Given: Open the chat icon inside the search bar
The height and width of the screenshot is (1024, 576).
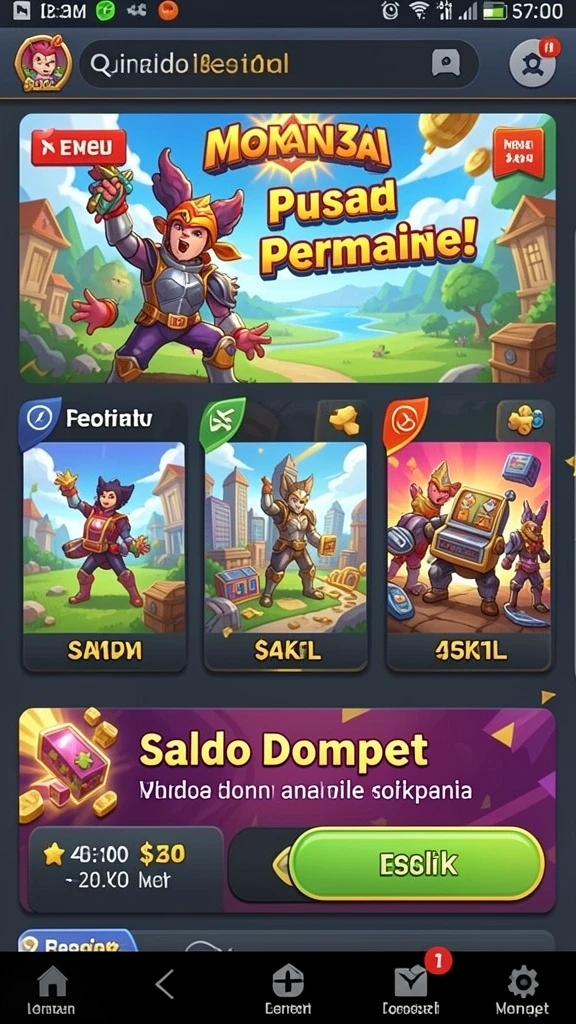Looking at the screenshot, I should pyautogui.click(x=446, y=63).
